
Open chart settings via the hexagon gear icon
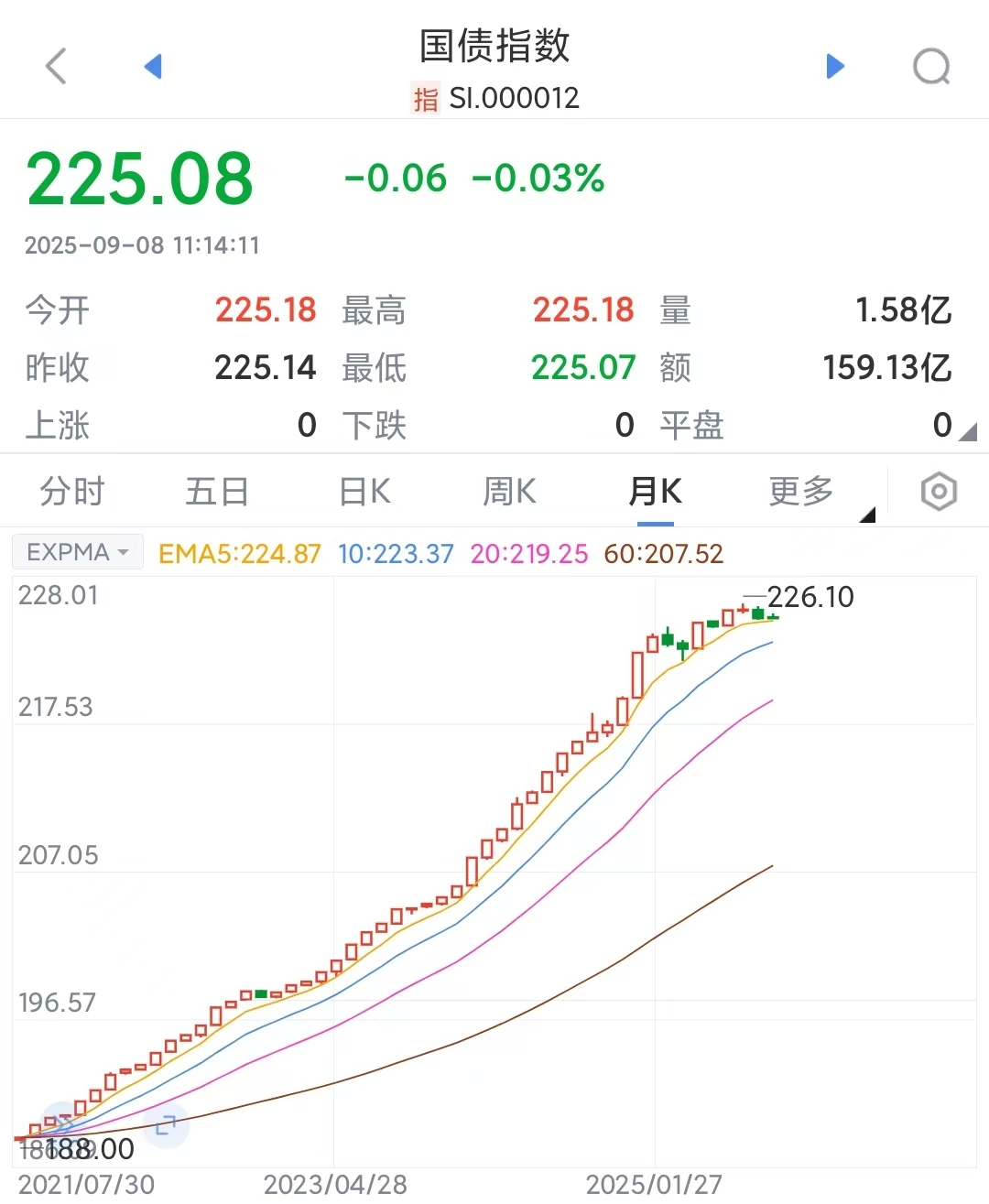938,492
